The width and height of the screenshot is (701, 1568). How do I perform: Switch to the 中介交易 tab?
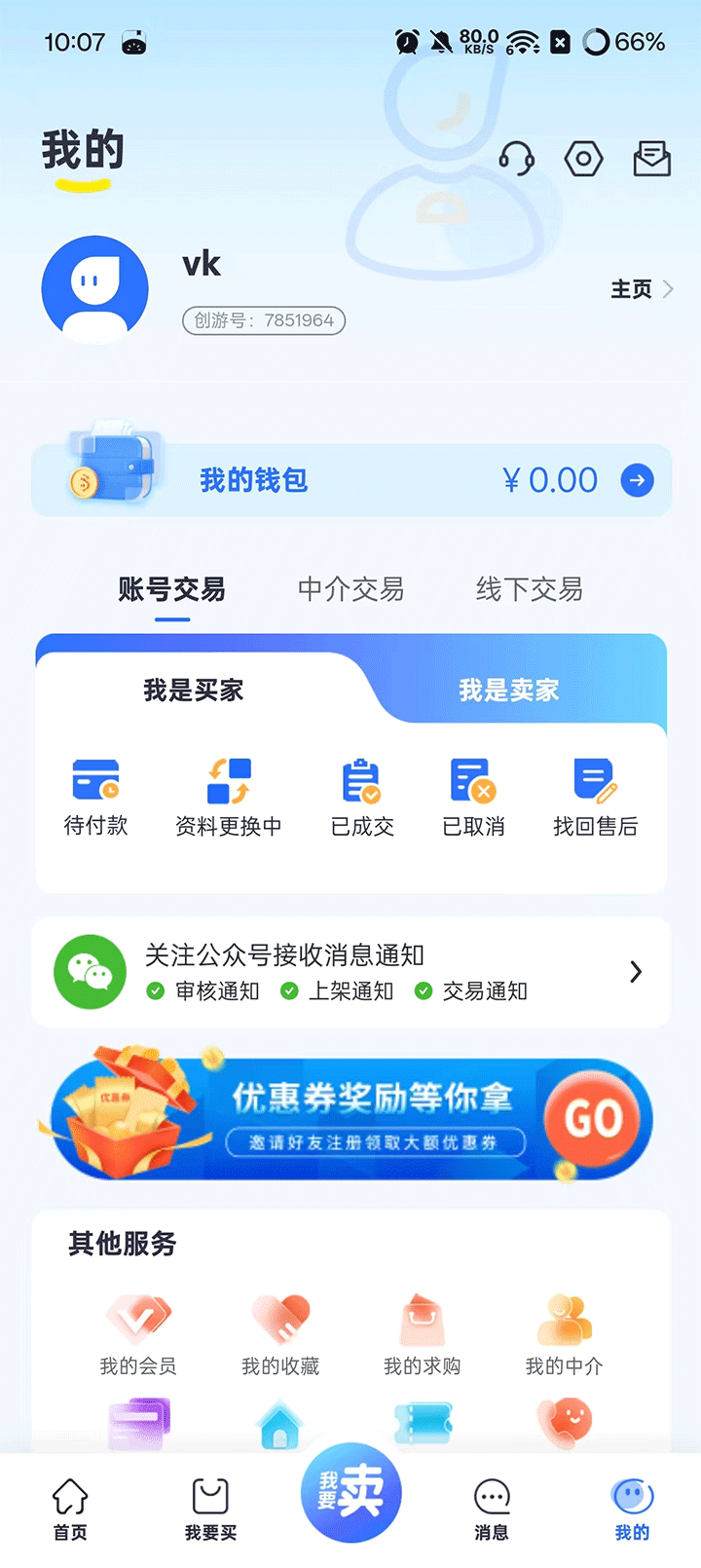click(350, 589)
